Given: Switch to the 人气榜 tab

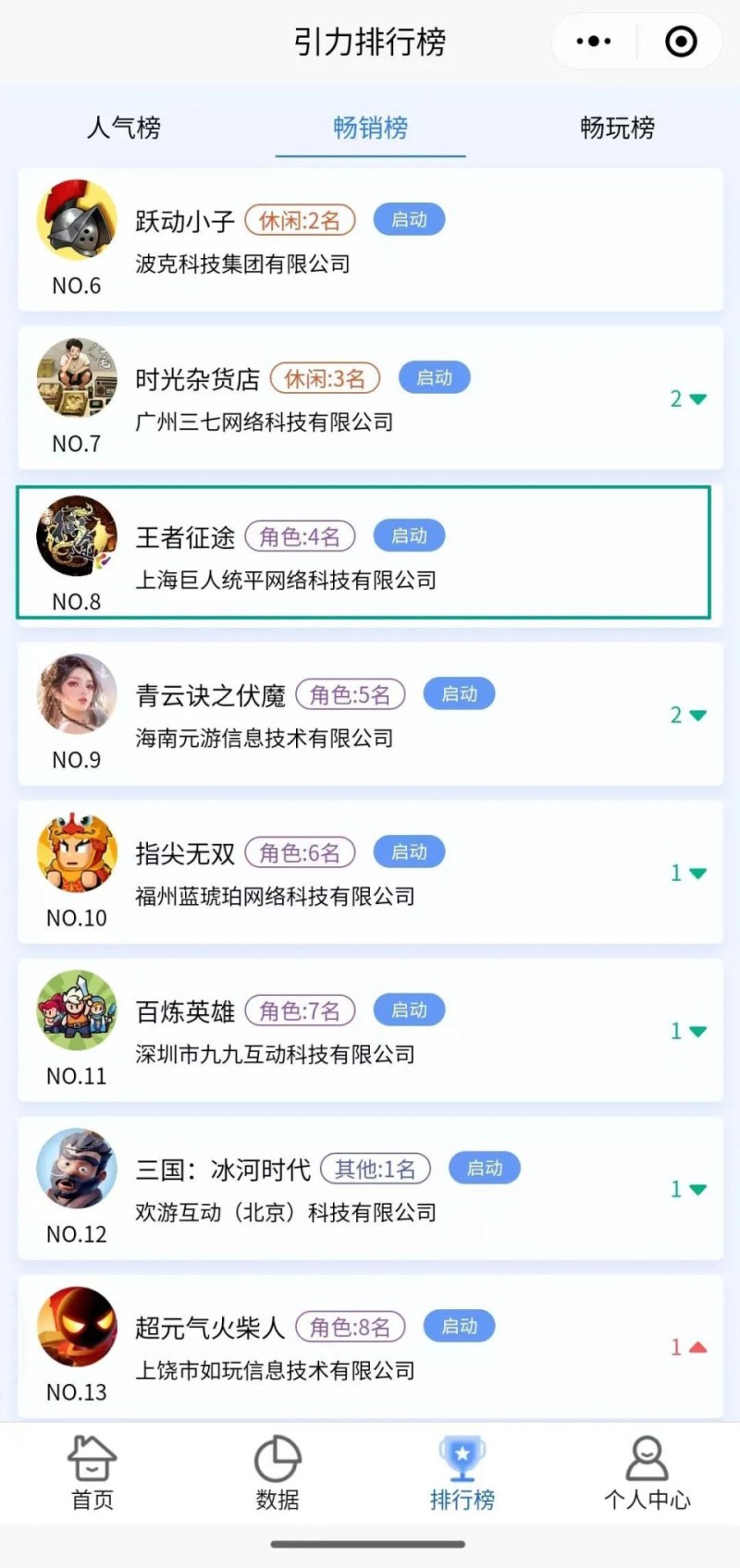Looking at the screenshot, I should point(123,129).
